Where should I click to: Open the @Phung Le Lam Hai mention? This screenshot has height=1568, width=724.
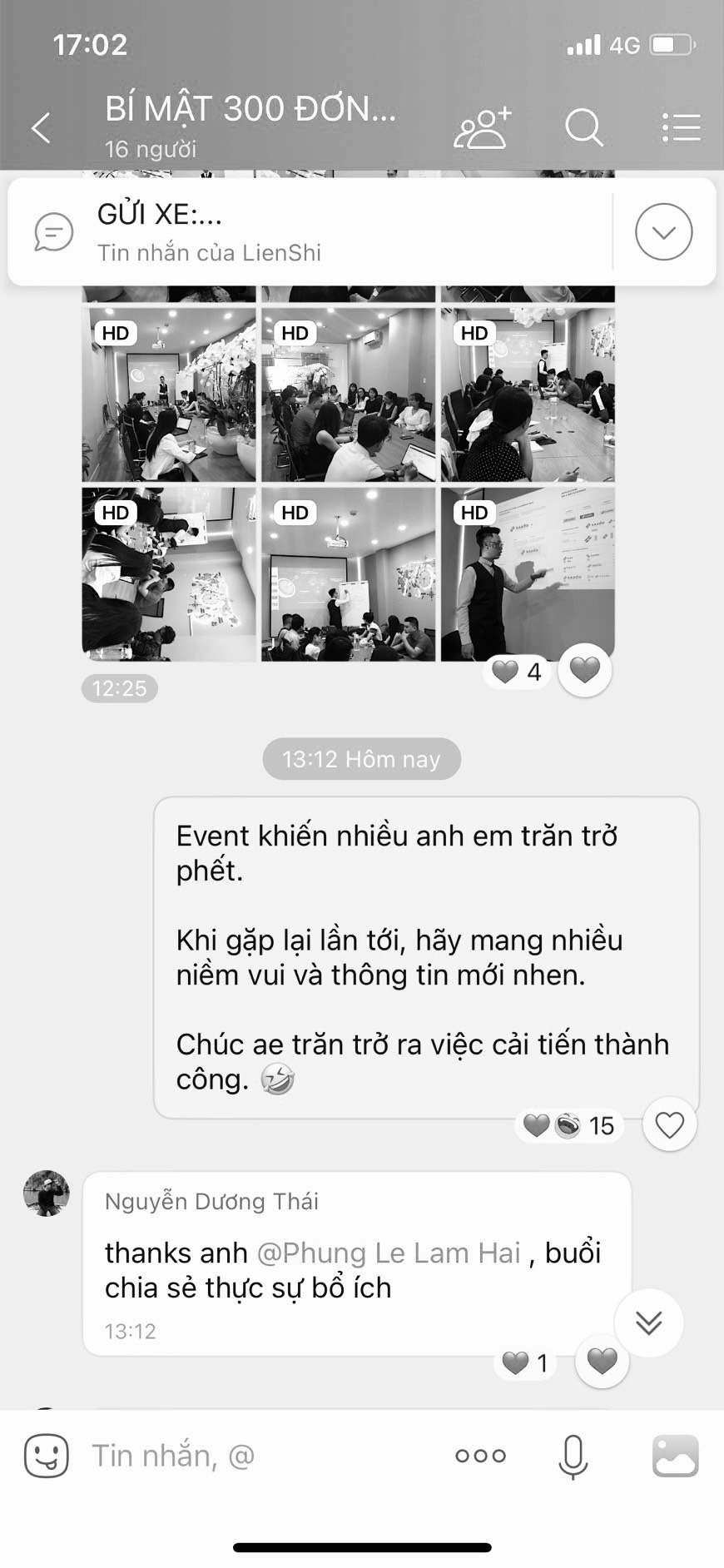click(x=389, y=1253)
